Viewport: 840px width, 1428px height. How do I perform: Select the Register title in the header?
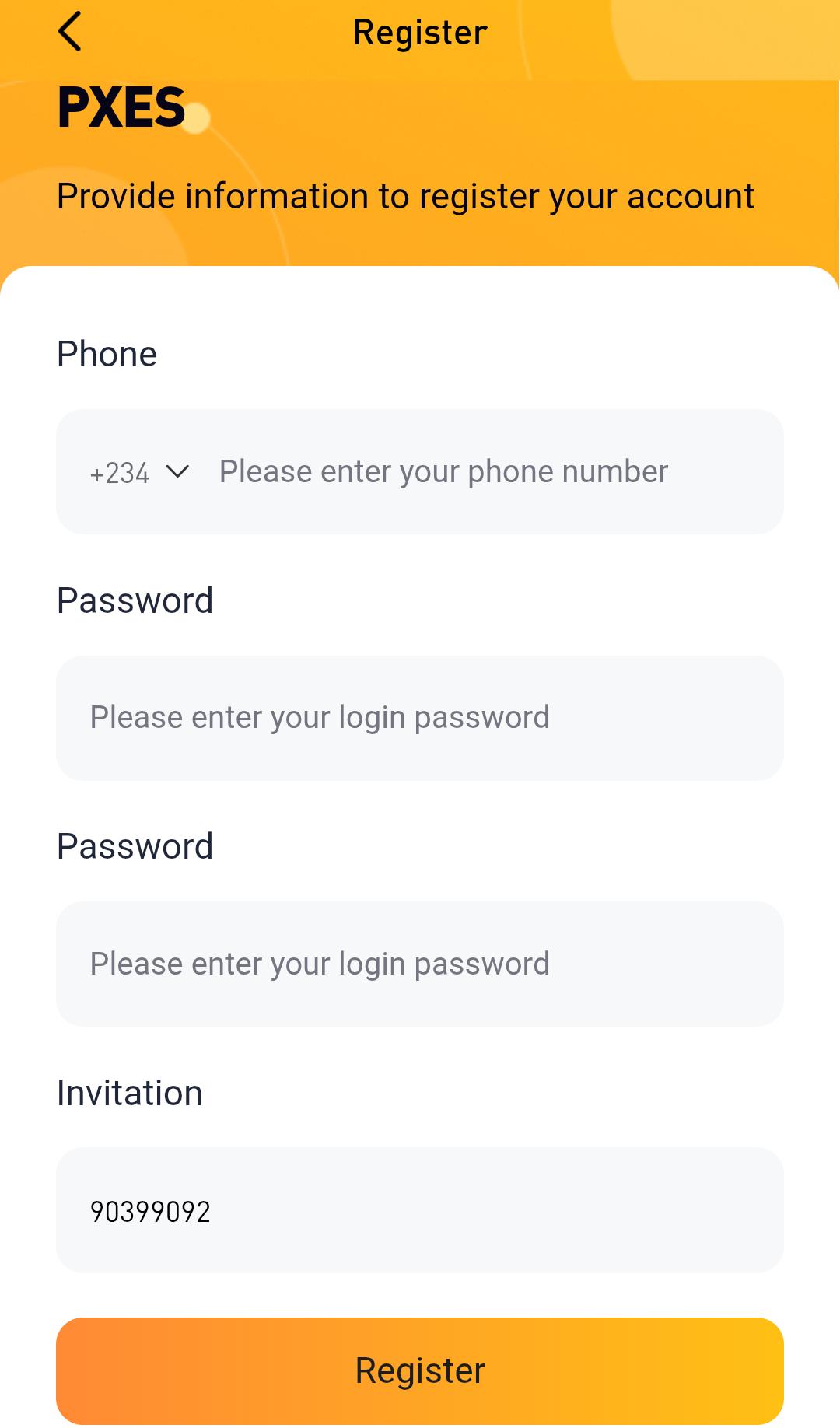[420, 32]
